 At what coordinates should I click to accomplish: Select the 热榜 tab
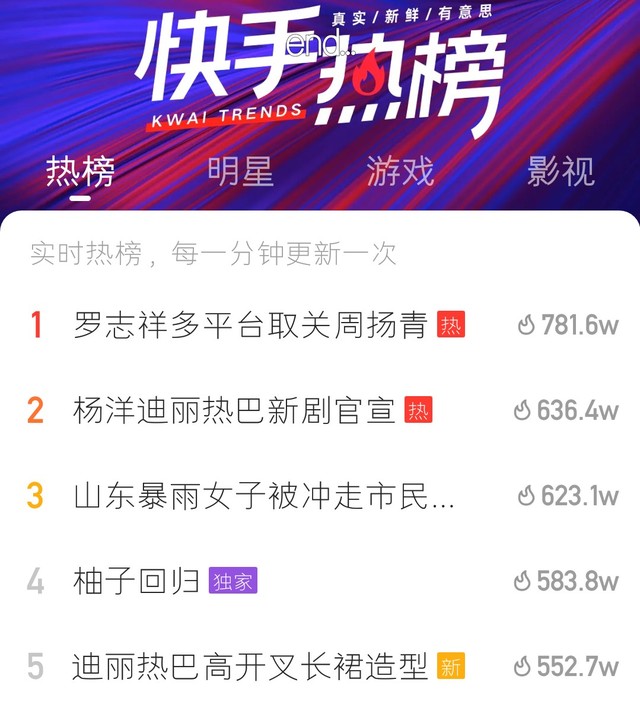tap(80, 172)
